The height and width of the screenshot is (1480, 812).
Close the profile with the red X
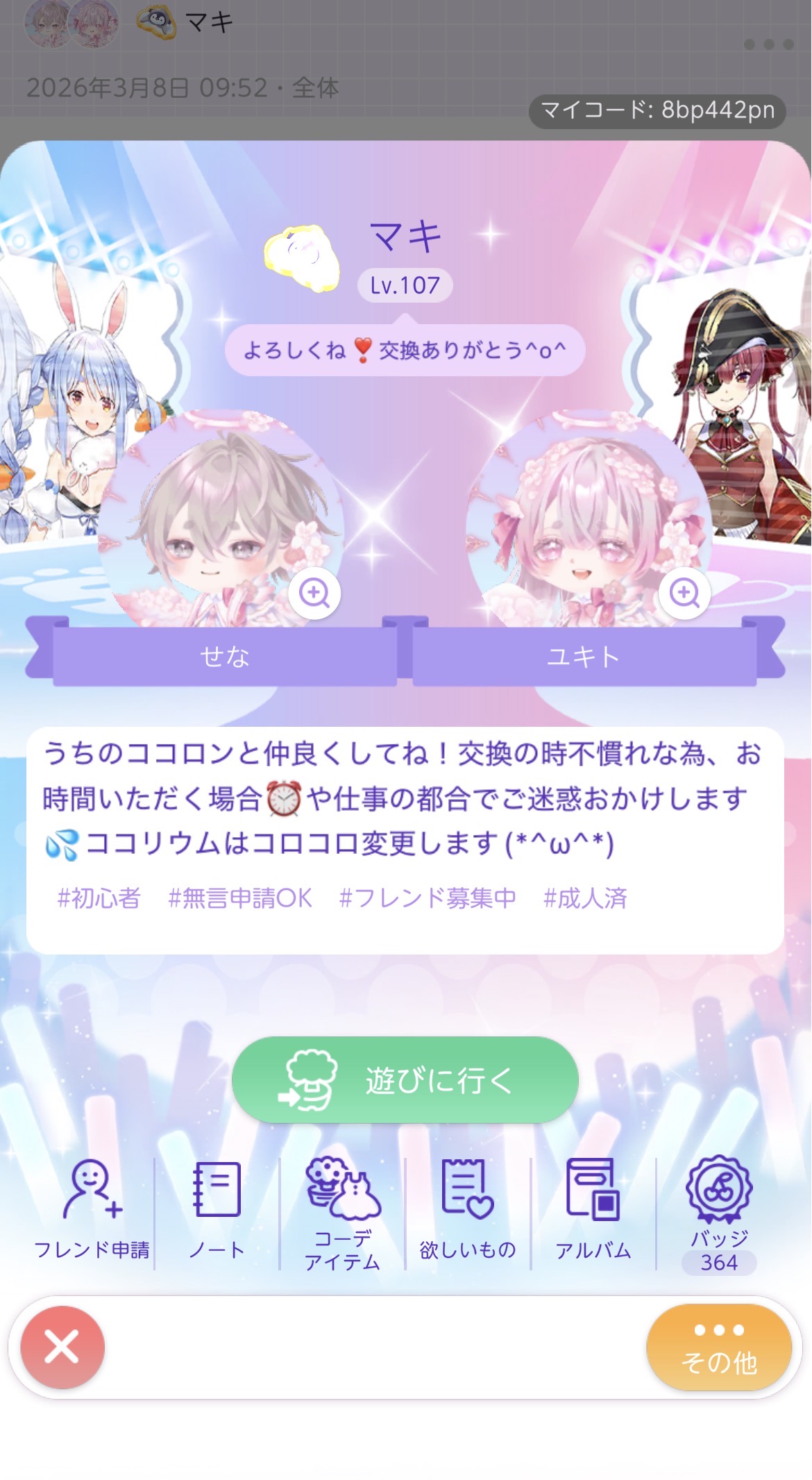tap(62, 1347)
